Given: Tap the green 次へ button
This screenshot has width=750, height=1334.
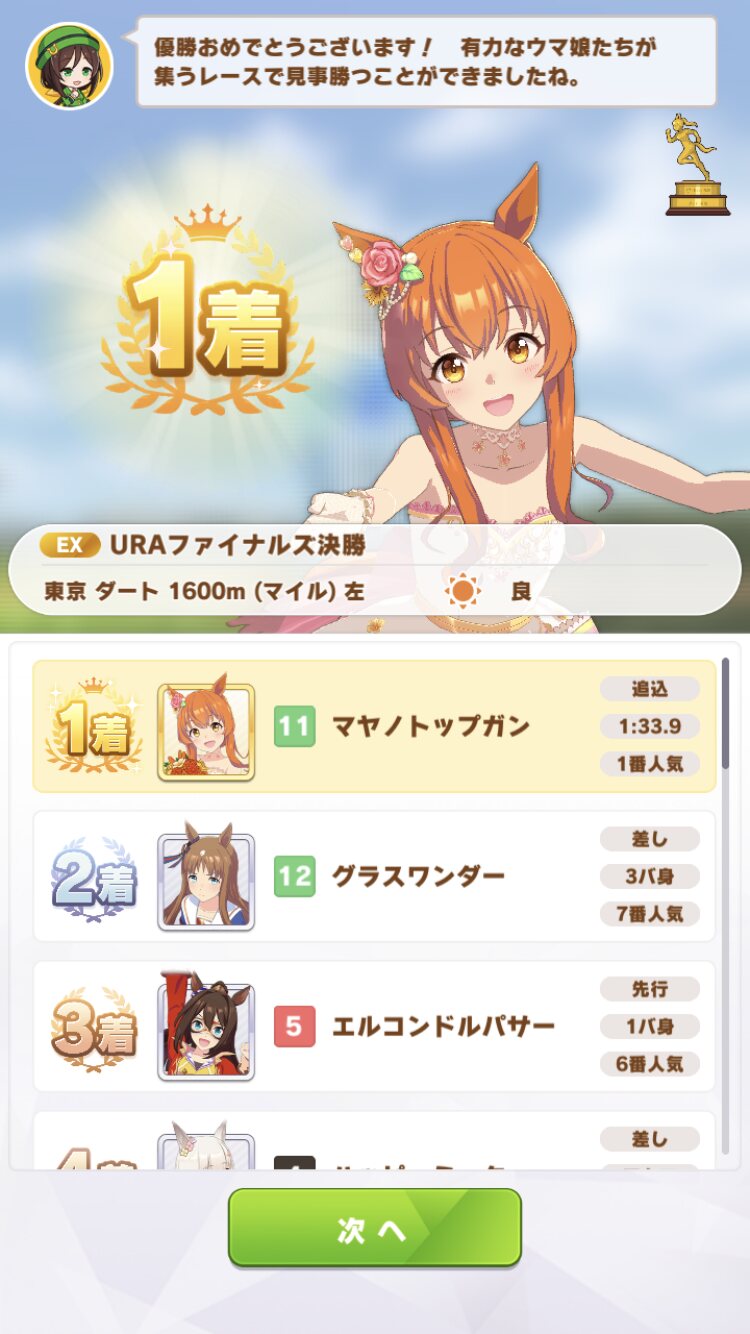Looking at the screenshot, I should click(x=375, y=1227).
